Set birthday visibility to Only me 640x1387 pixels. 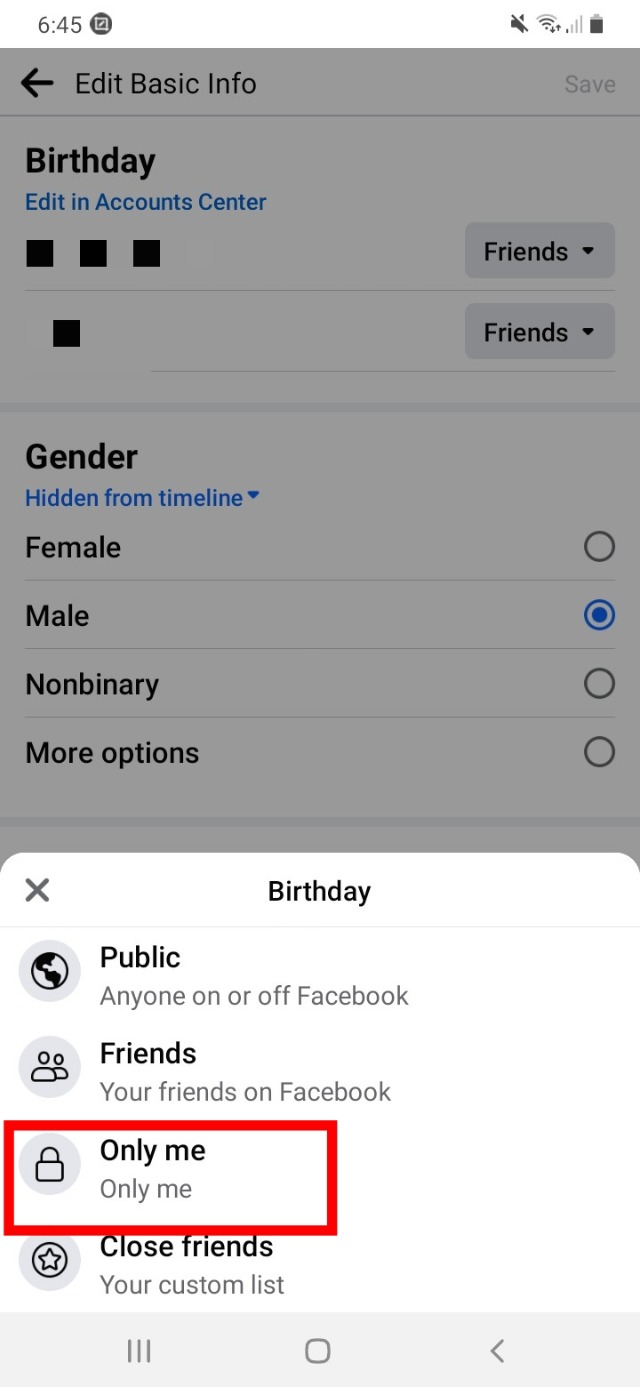(170, 1168)
